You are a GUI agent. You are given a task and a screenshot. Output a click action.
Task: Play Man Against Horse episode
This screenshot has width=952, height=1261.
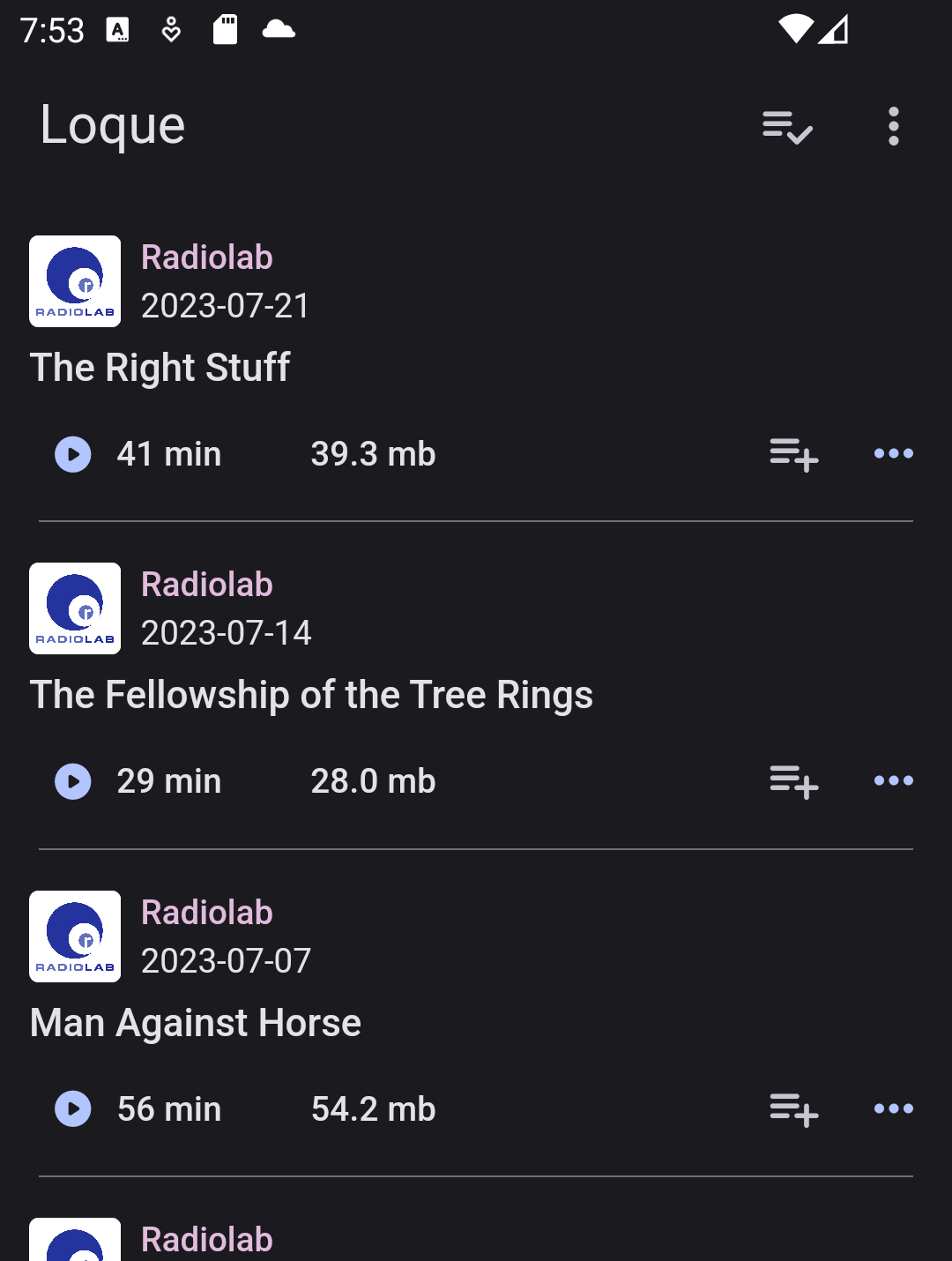coord(73,1109)
